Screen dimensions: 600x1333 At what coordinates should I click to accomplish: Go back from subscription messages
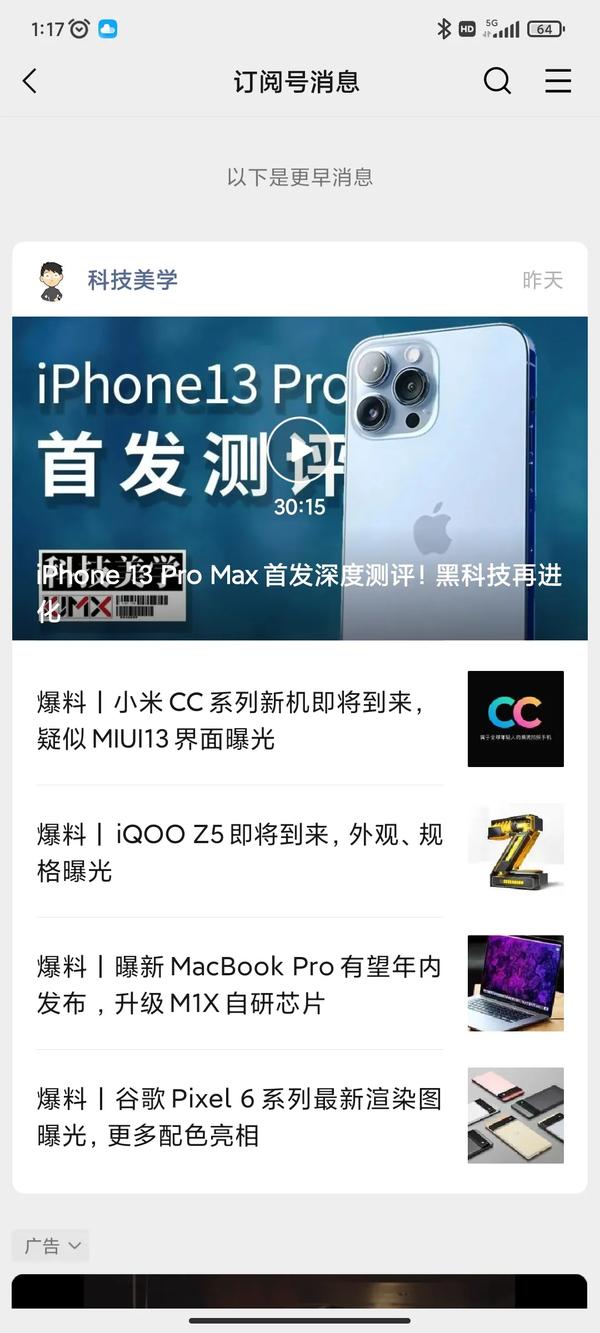[x=30, y=81]
